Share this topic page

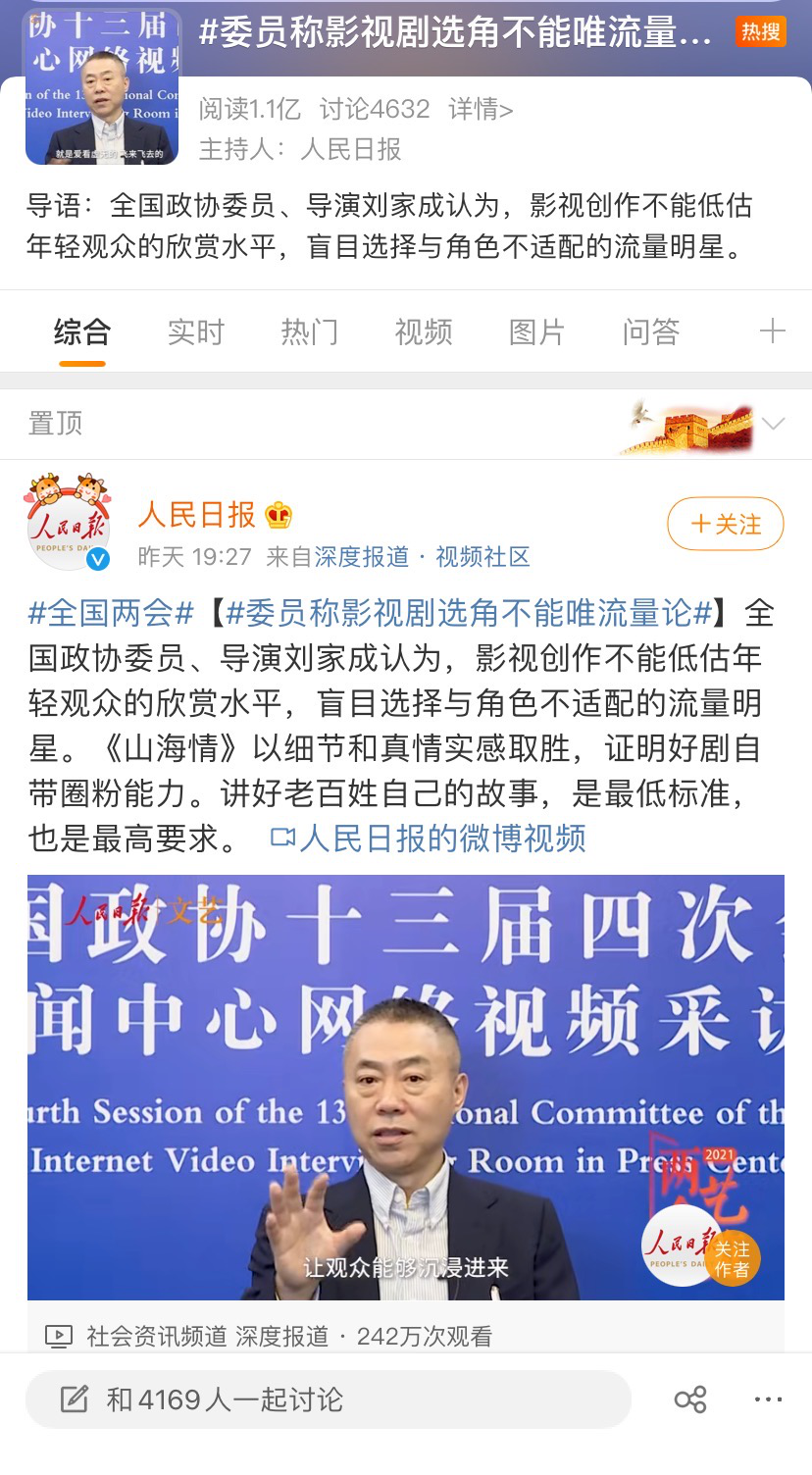pyautogui.click(x=690, y=1399)
